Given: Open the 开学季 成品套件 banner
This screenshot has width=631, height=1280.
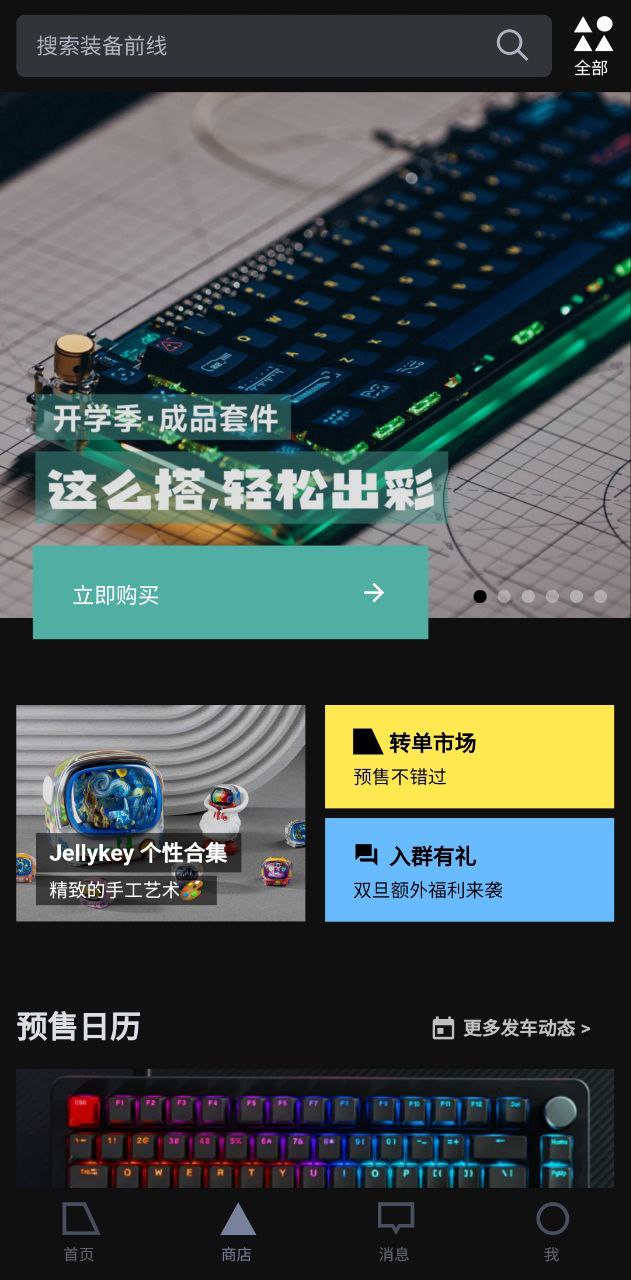Looking at the screenshot, I should pyautogui.click(x=315, y=300).
